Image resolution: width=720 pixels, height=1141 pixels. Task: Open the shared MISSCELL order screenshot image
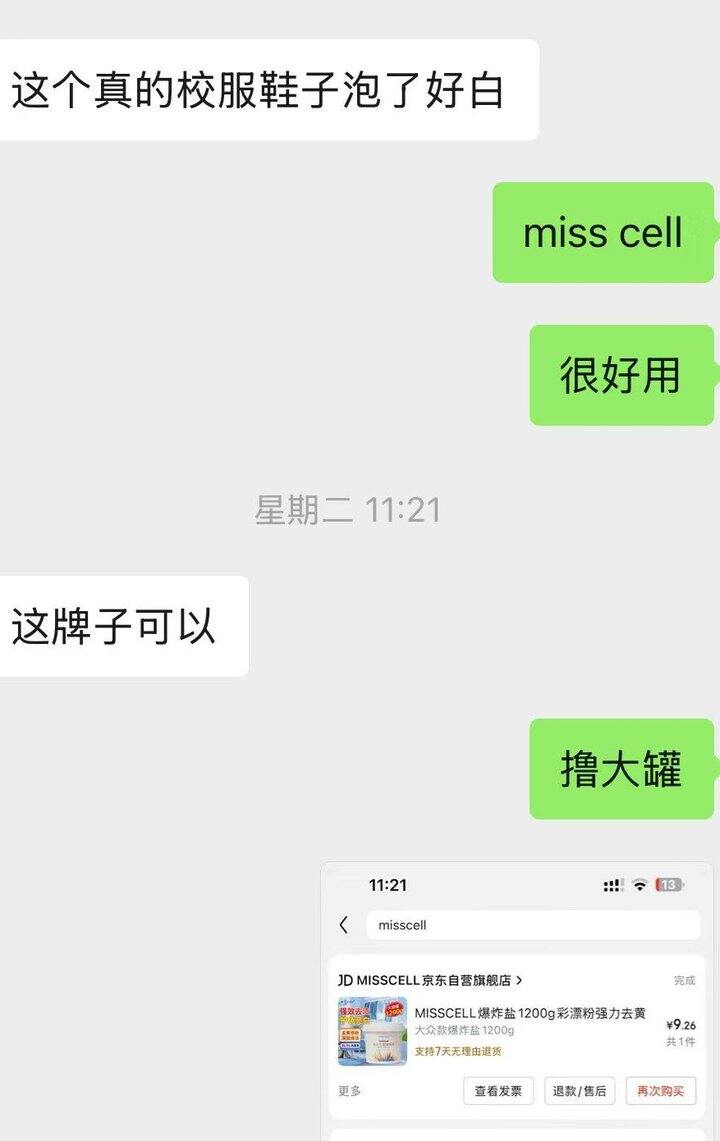coord(517,1000)
